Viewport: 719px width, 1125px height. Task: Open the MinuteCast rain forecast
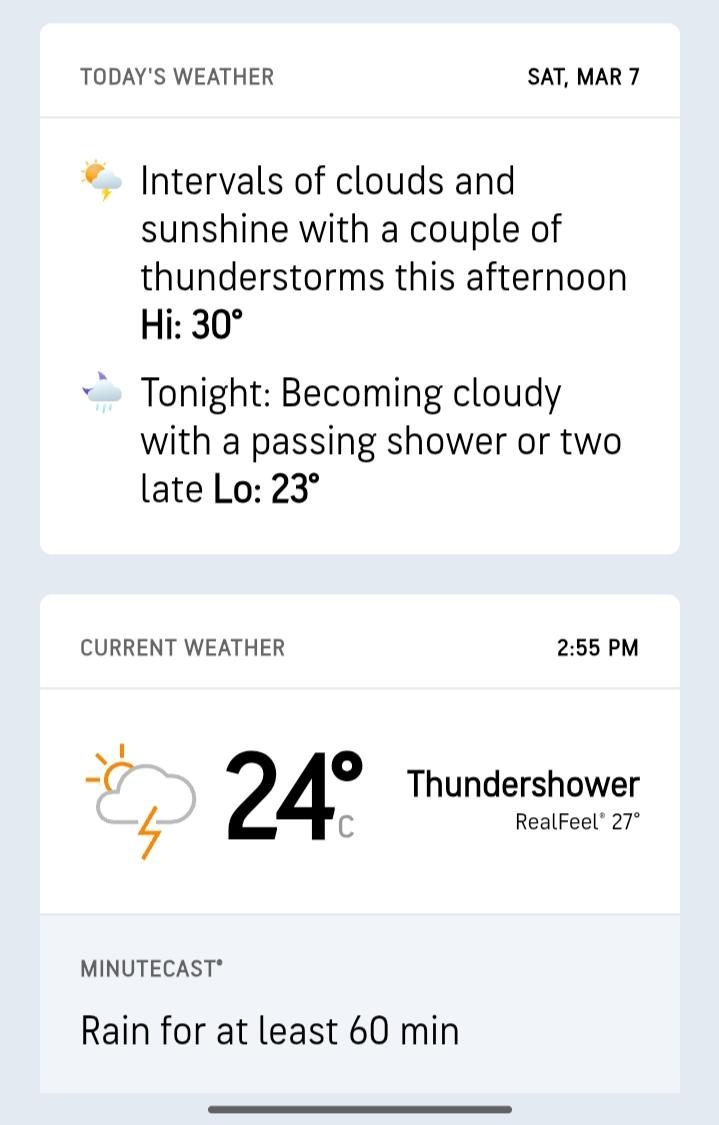(360, 1005)
